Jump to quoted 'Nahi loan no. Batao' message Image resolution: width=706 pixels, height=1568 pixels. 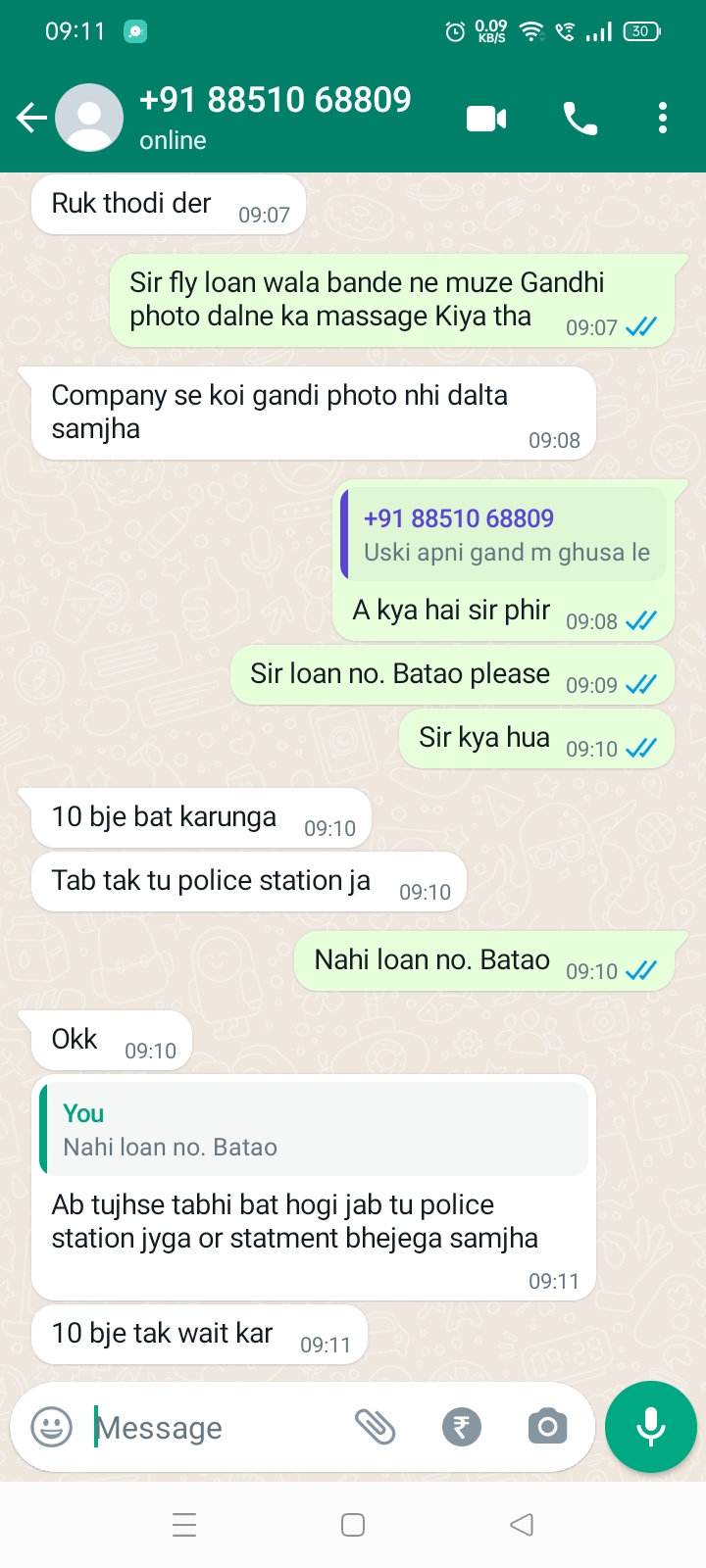pyautogui.click(x=314, y=1130)
